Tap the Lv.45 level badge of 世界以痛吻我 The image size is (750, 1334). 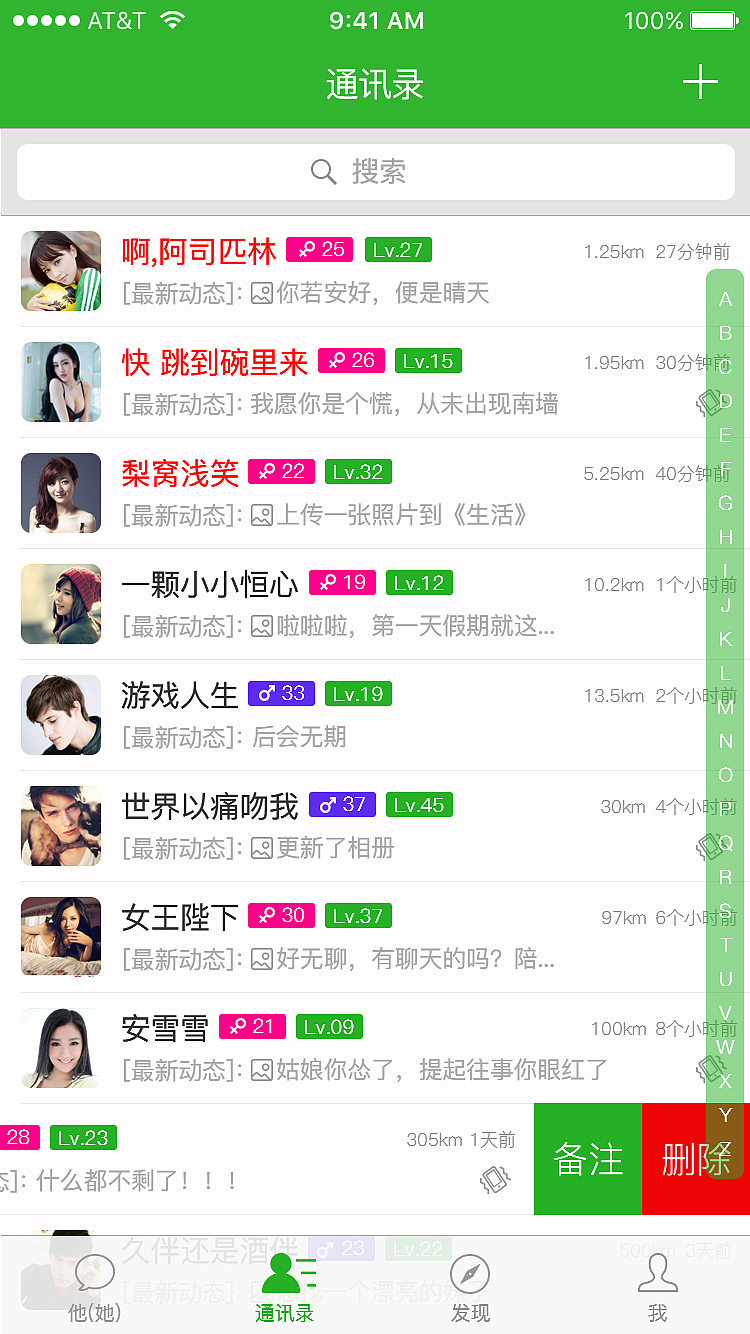click(x=419, y=804)
